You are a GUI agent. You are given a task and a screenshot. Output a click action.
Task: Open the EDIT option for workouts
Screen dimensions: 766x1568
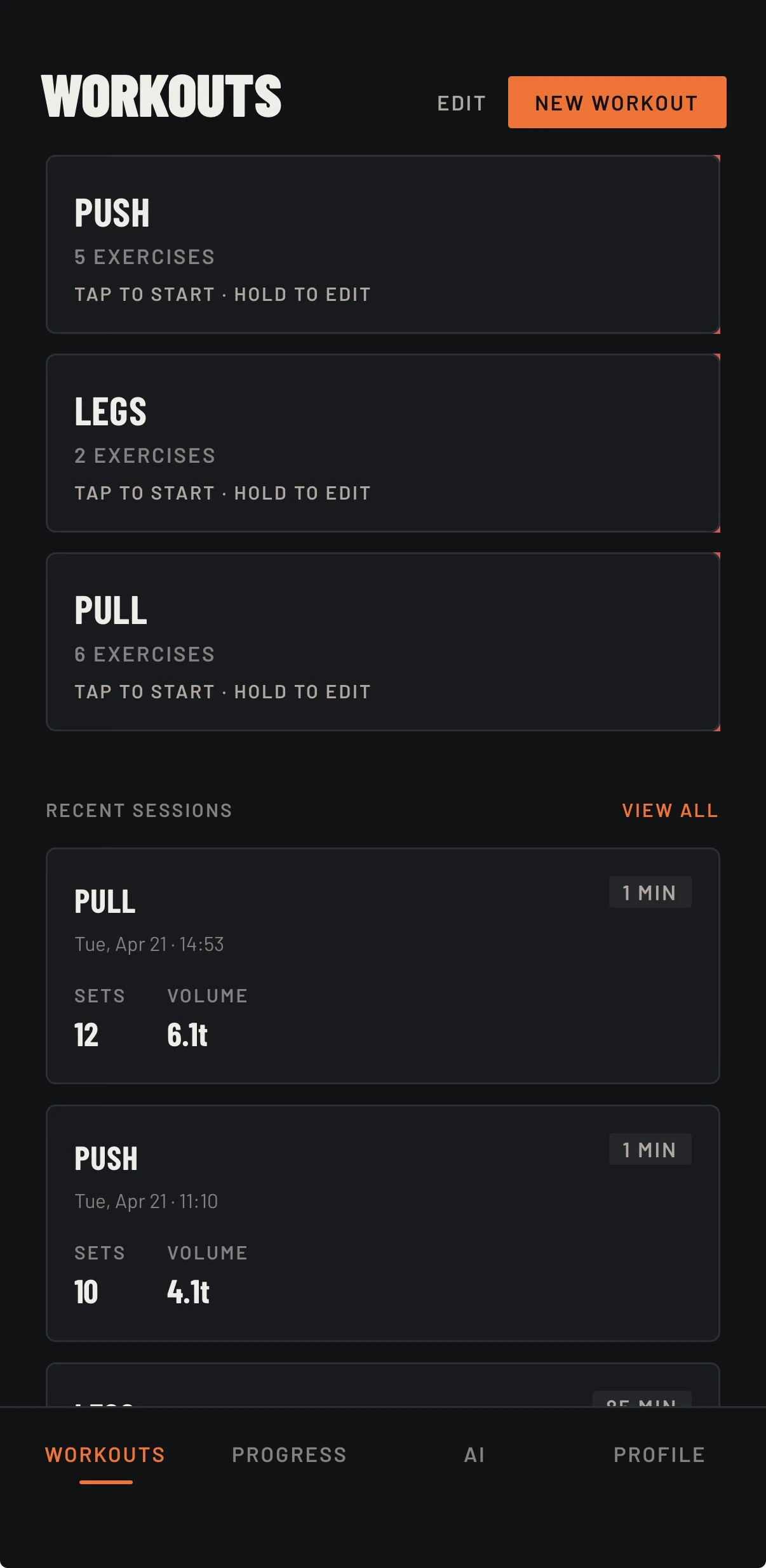coord(460,102)
